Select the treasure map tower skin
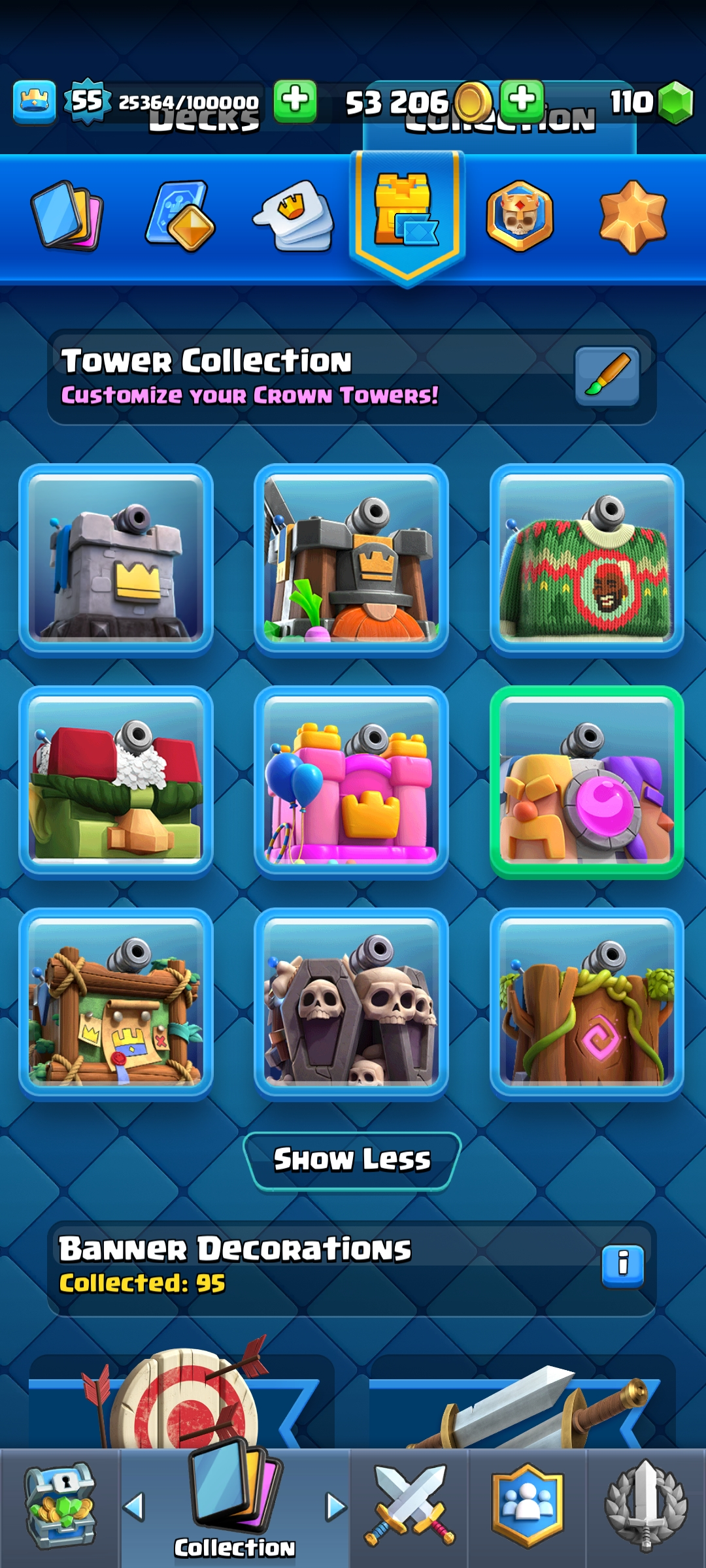Image resolution: width=706 pixels, height=1568 pixels. (x=116, y=1005)
